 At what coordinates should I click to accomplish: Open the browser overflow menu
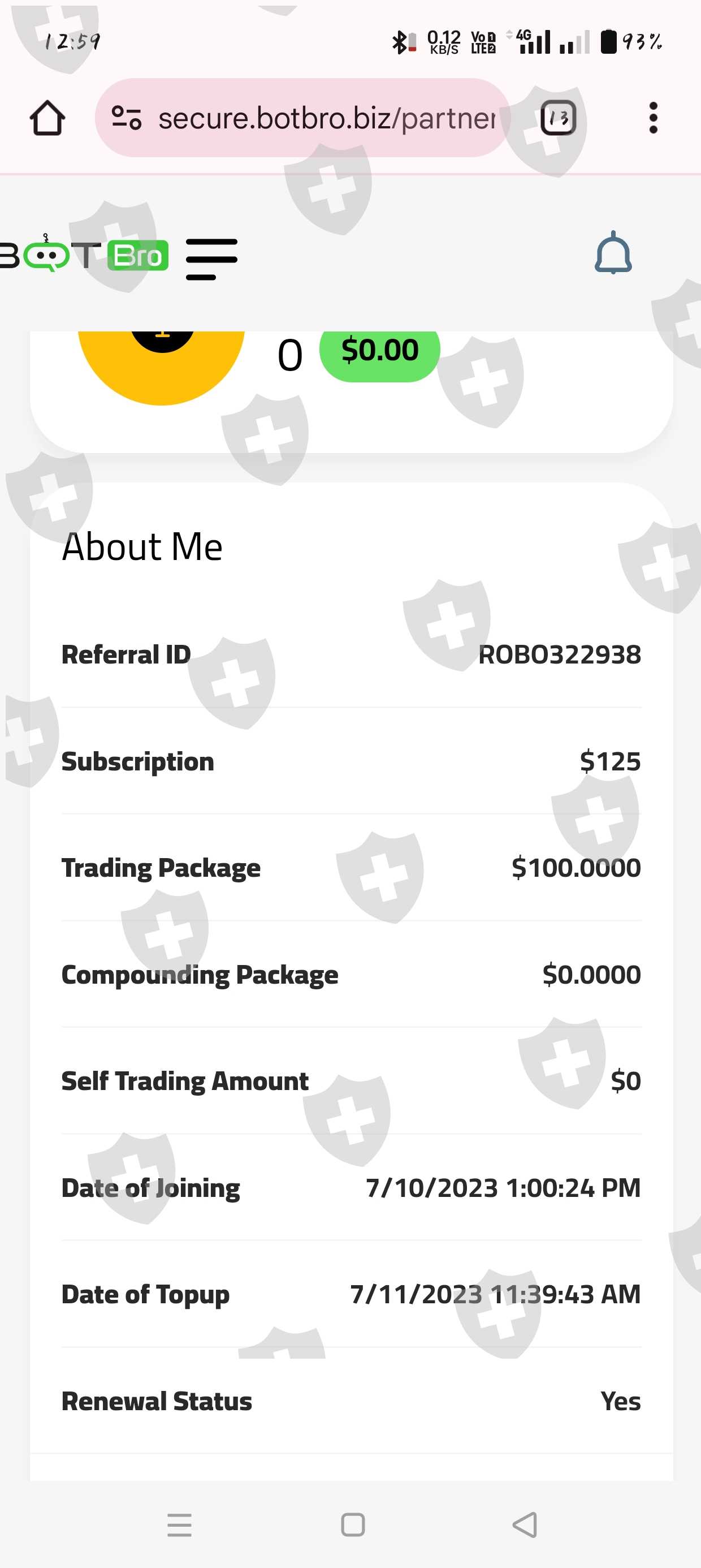pyautogui.click(x=653, y=118)
